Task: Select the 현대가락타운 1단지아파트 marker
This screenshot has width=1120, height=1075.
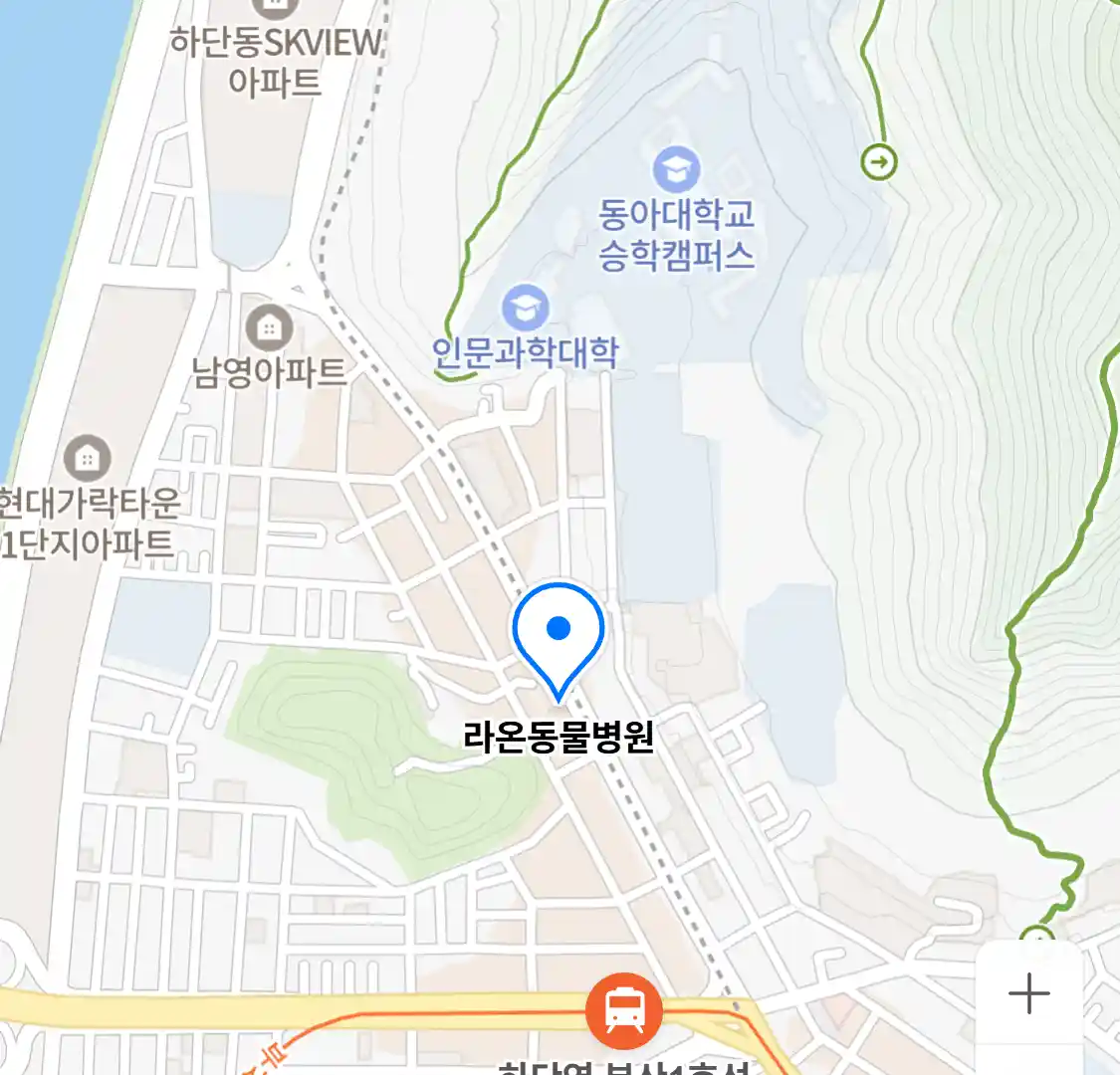Action: 88,458
